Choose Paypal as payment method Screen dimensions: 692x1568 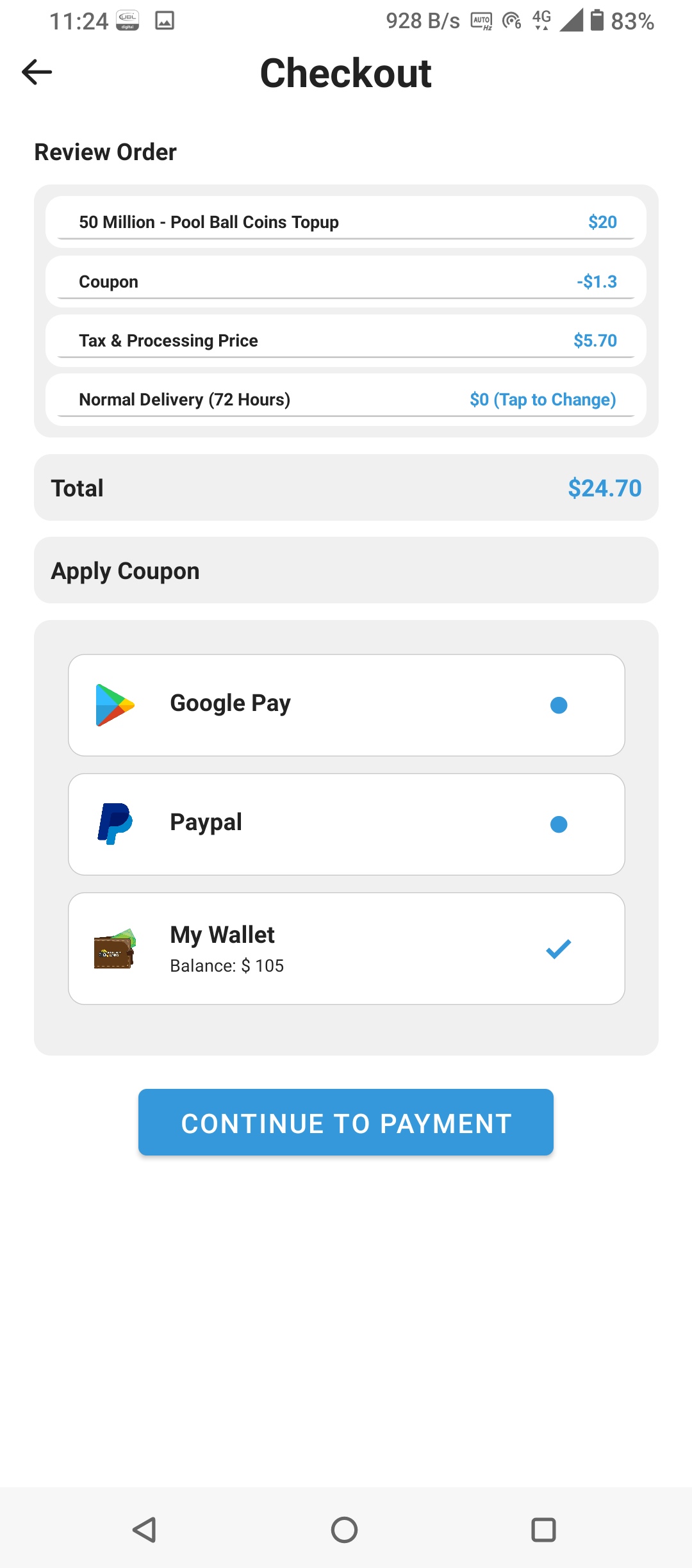[x=346, y=824]
